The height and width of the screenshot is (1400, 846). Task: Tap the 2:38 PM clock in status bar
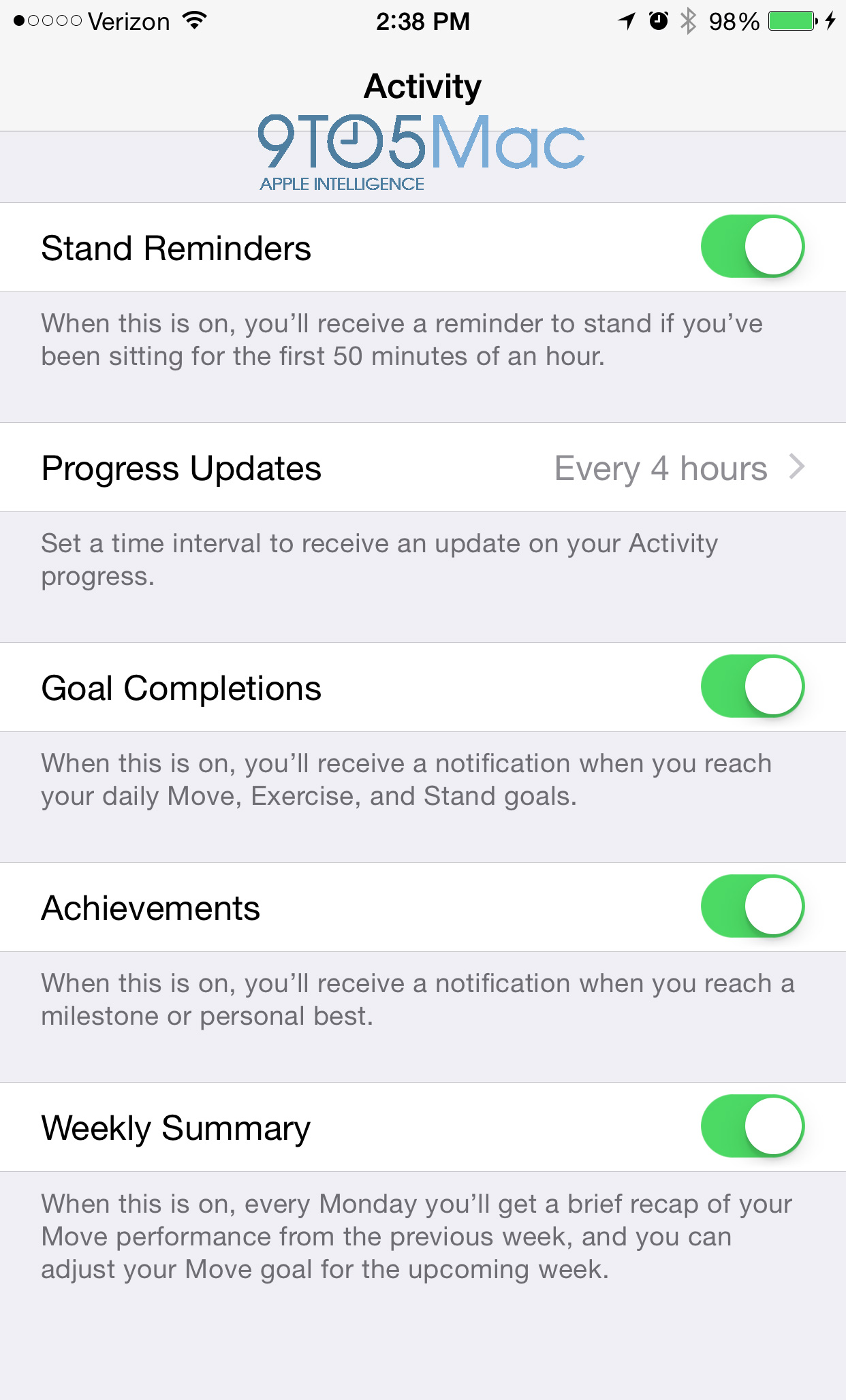(x=422, y=21)
